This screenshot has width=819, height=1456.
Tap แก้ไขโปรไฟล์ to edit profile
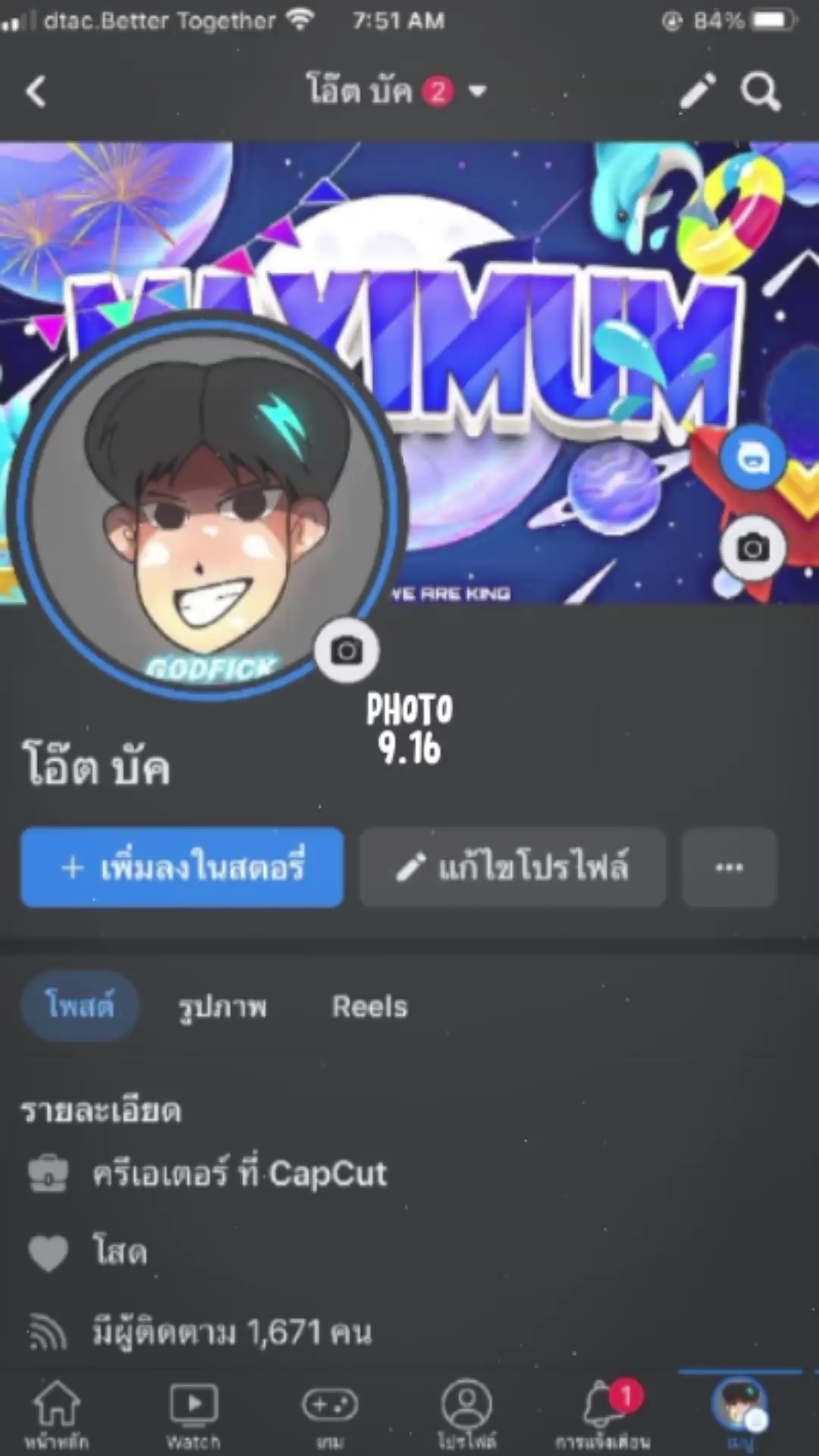coord(513,868)
